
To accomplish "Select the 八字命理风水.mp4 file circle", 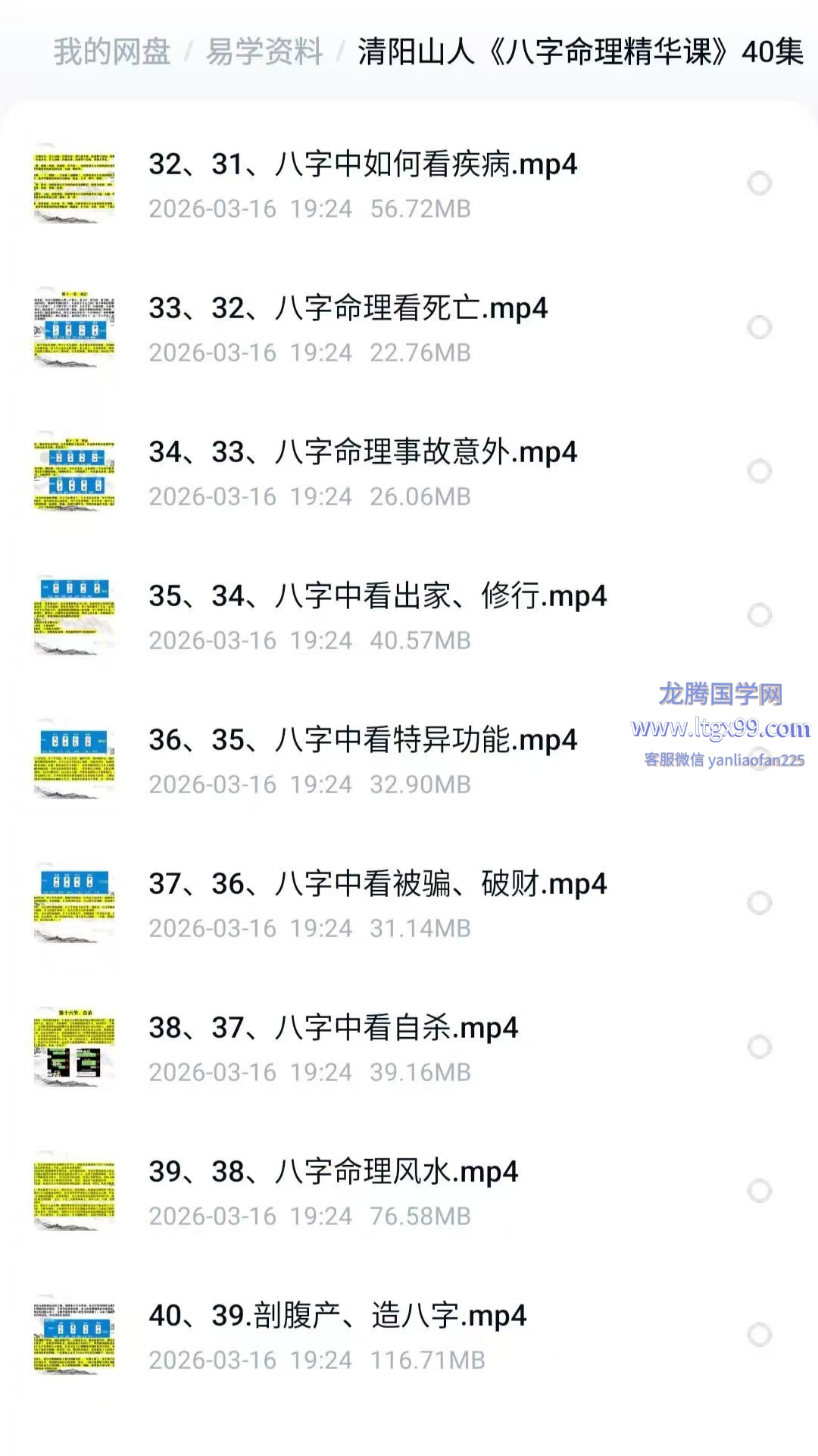I will pos(759,1191).
